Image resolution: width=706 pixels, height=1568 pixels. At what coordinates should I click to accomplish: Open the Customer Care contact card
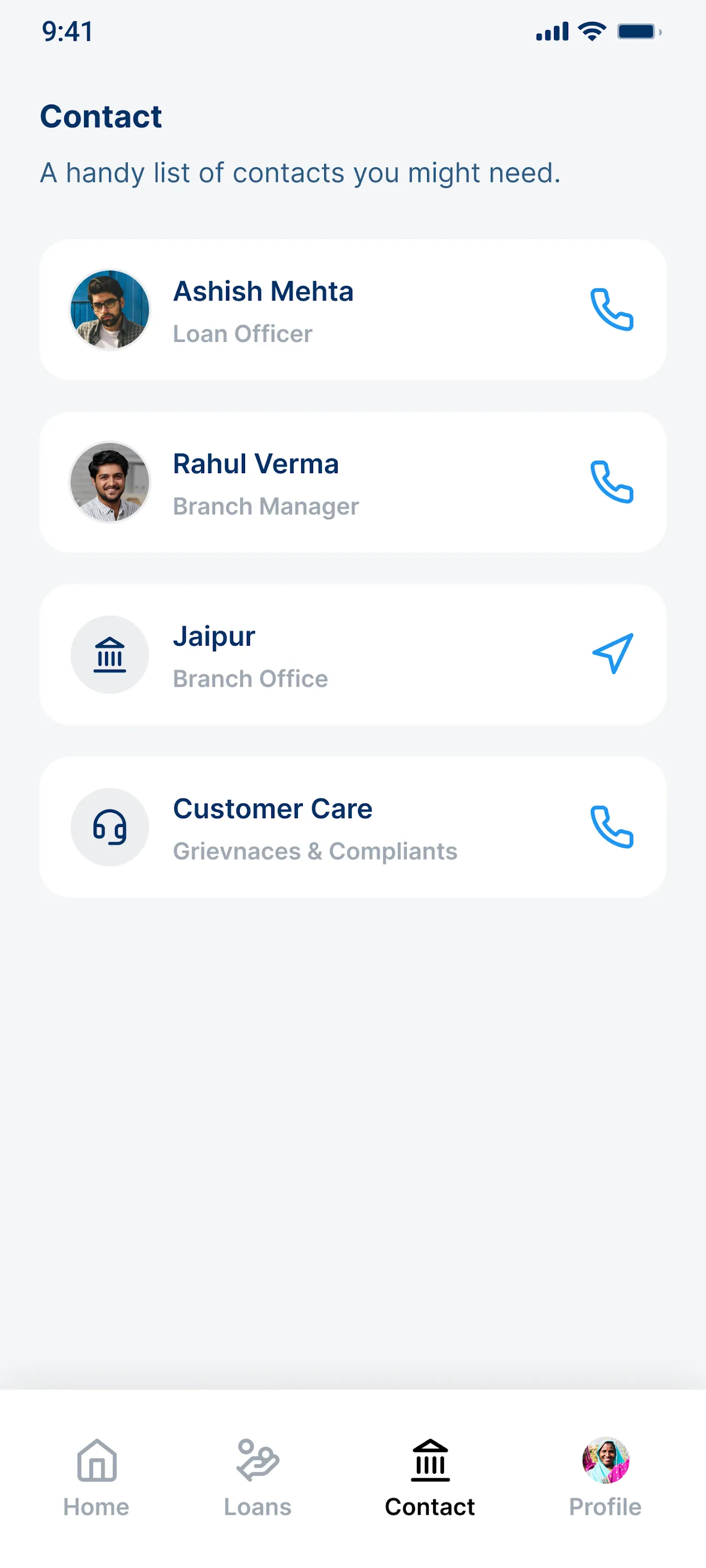point(352,828)
